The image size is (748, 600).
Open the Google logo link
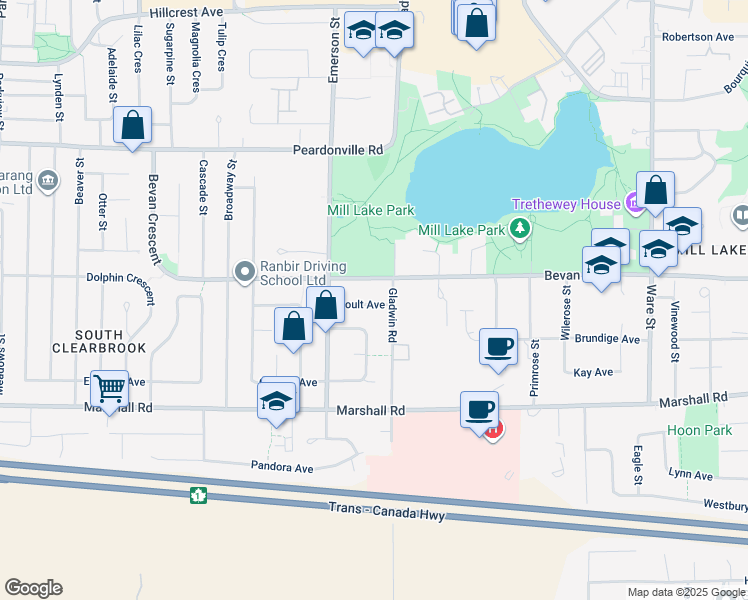(33, 588)
